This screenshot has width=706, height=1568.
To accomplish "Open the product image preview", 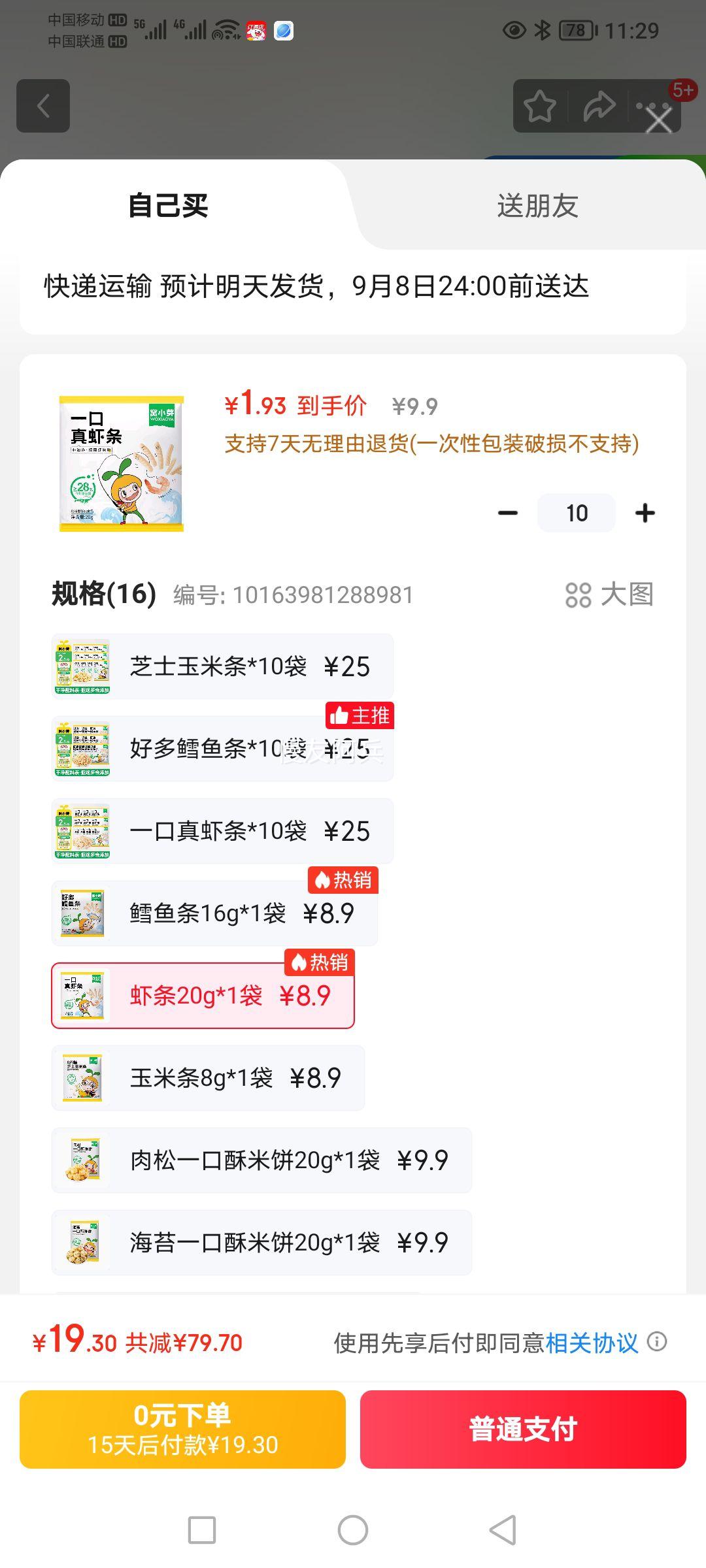I will [122, 463].
